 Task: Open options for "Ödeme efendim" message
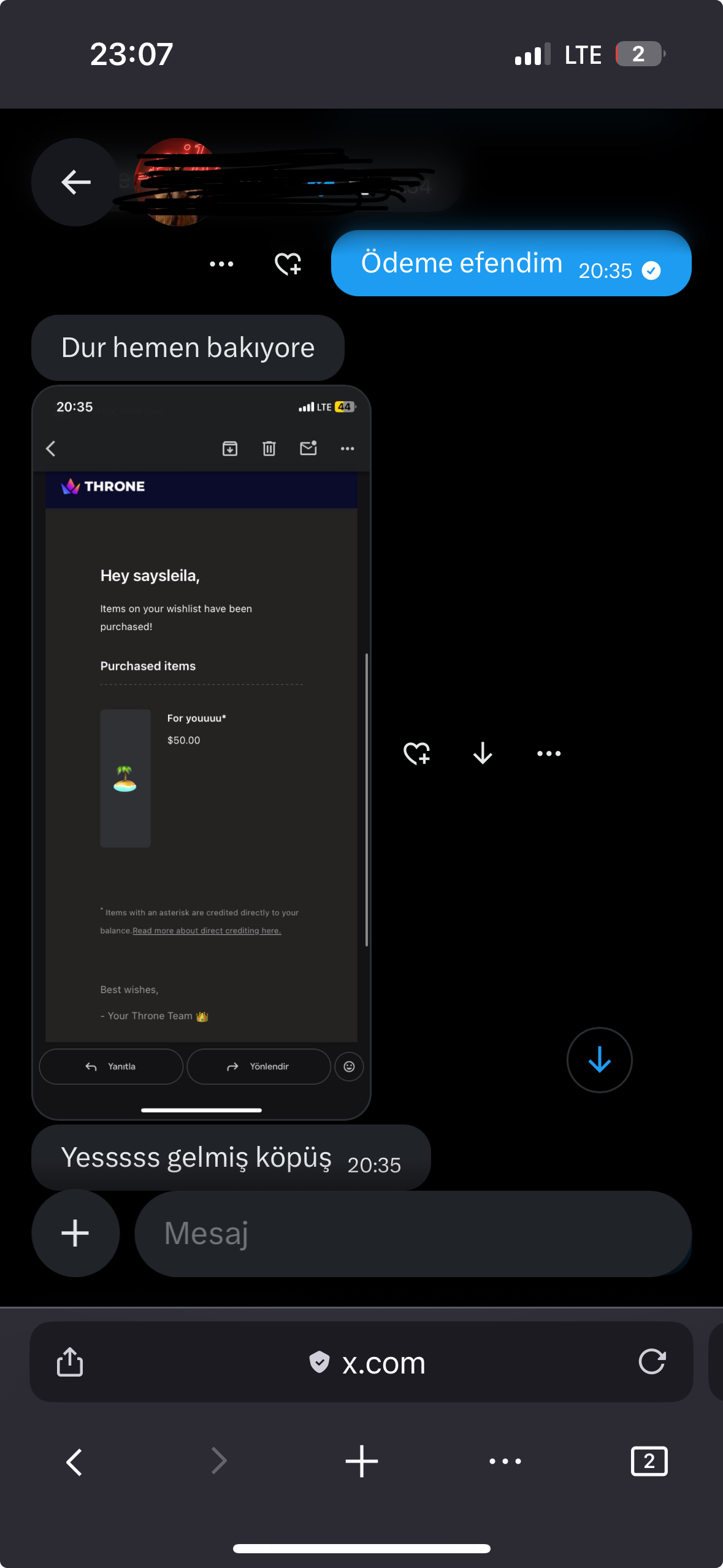221,264
